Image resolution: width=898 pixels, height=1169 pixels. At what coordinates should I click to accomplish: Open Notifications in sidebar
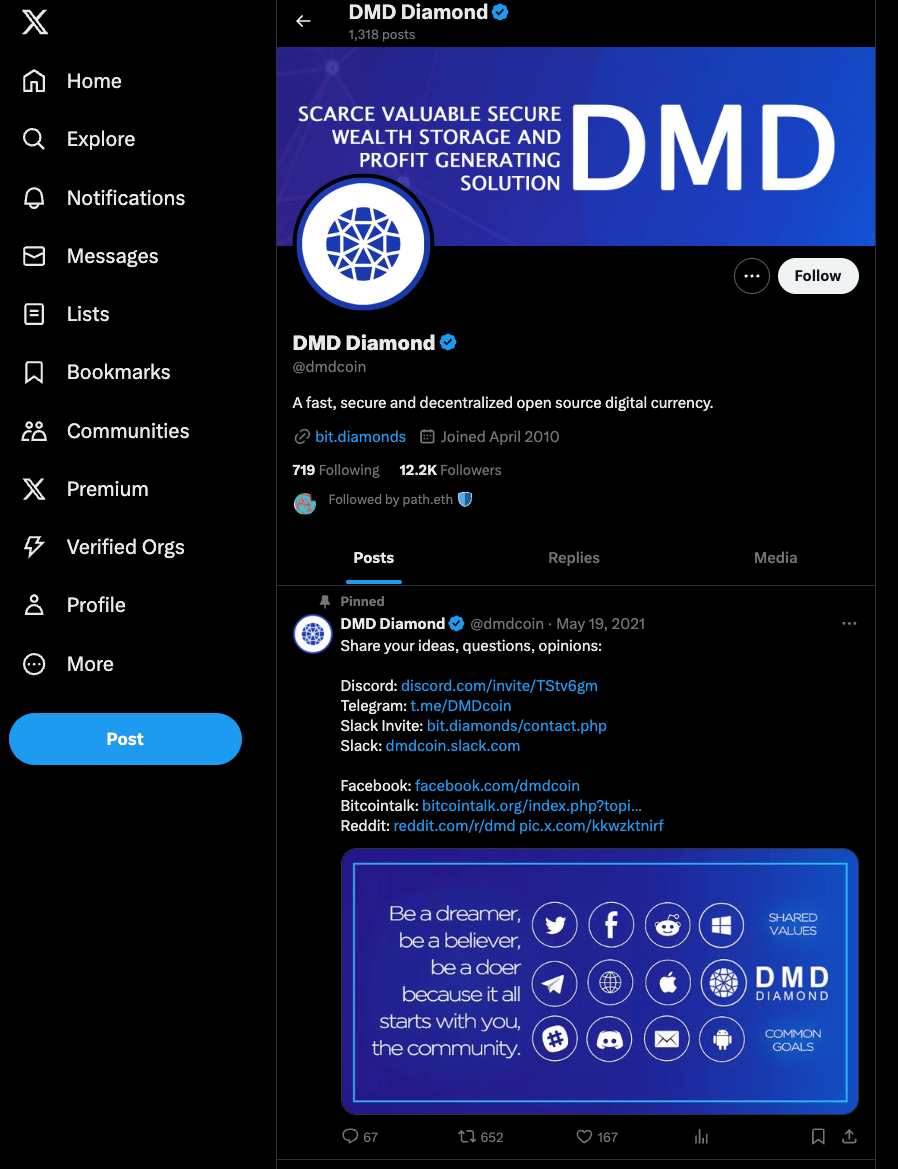coord(125,198)
